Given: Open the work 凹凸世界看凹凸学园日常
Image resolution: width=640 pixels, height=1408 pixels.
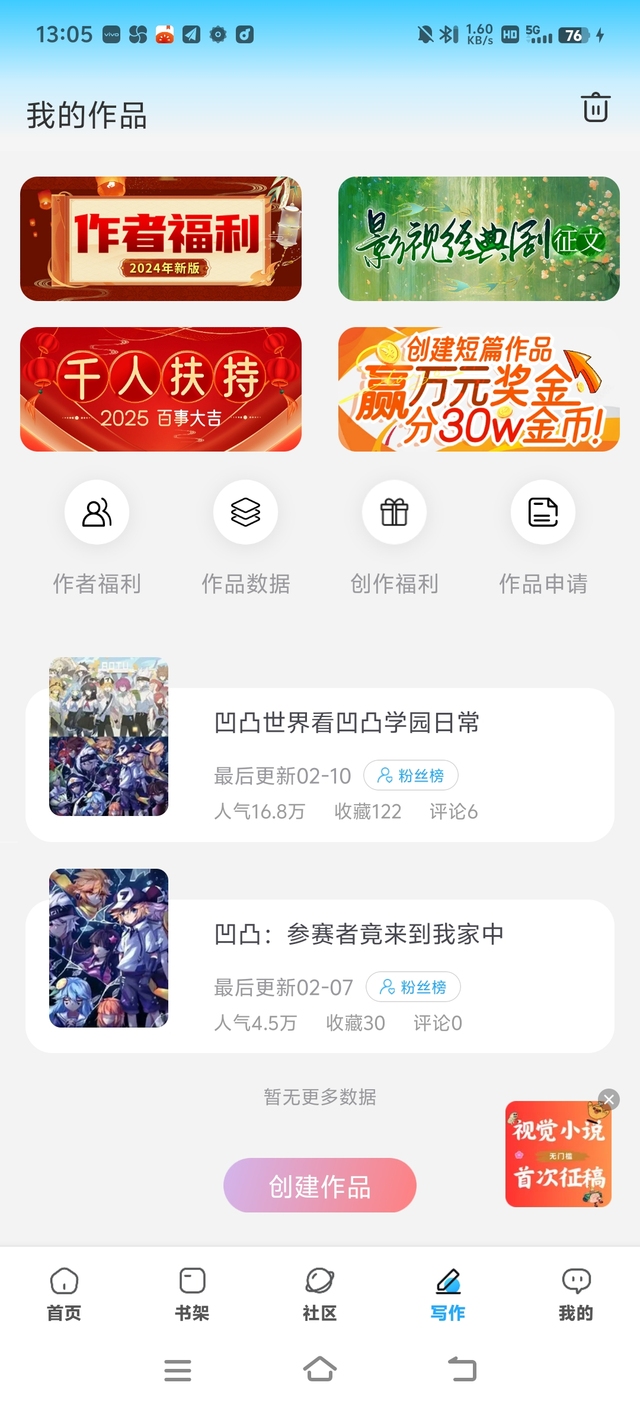Looking at the screenshot, I should coord(347,723).
